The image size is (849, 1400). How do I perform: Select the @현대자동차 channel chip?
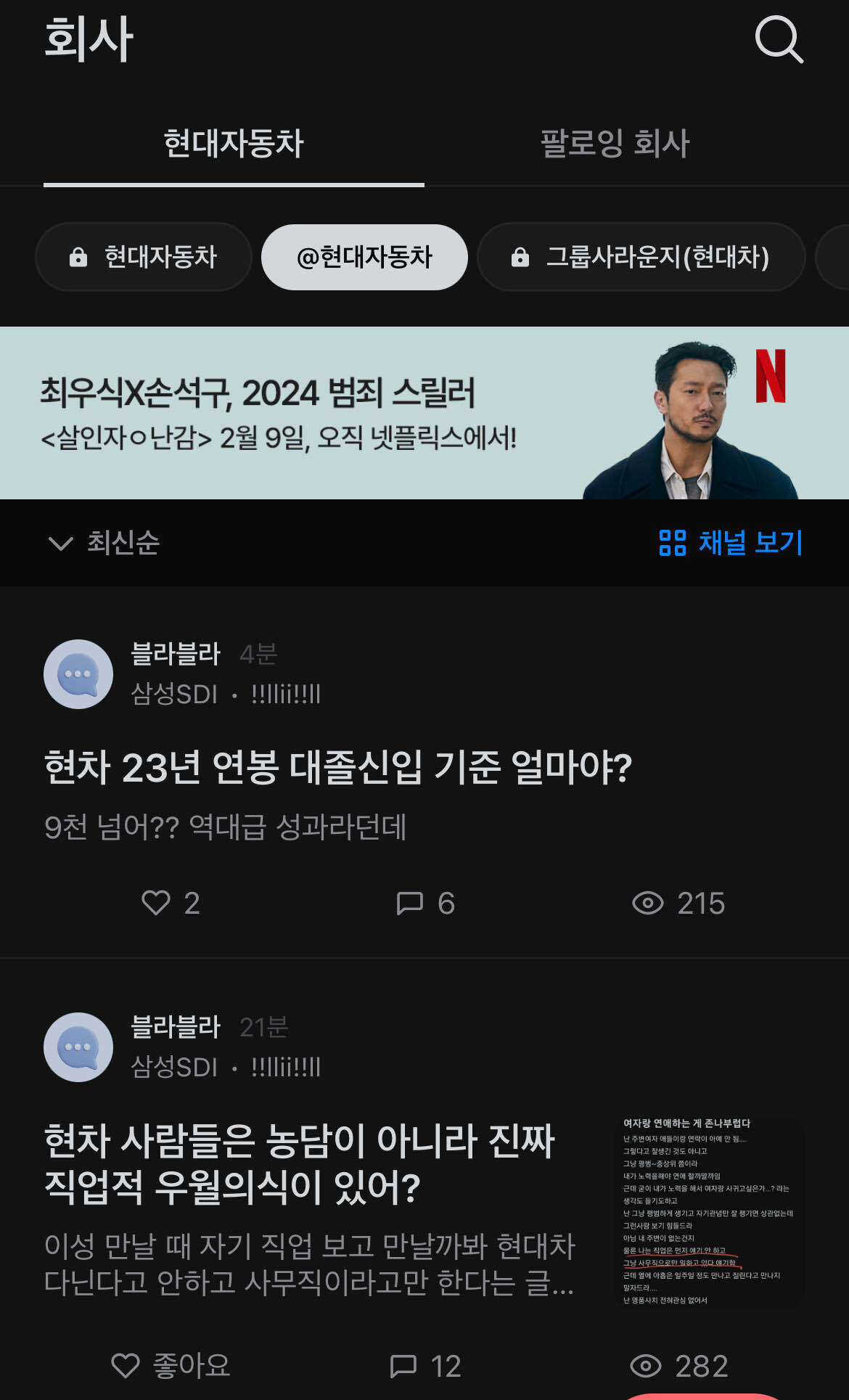point(364,257)
